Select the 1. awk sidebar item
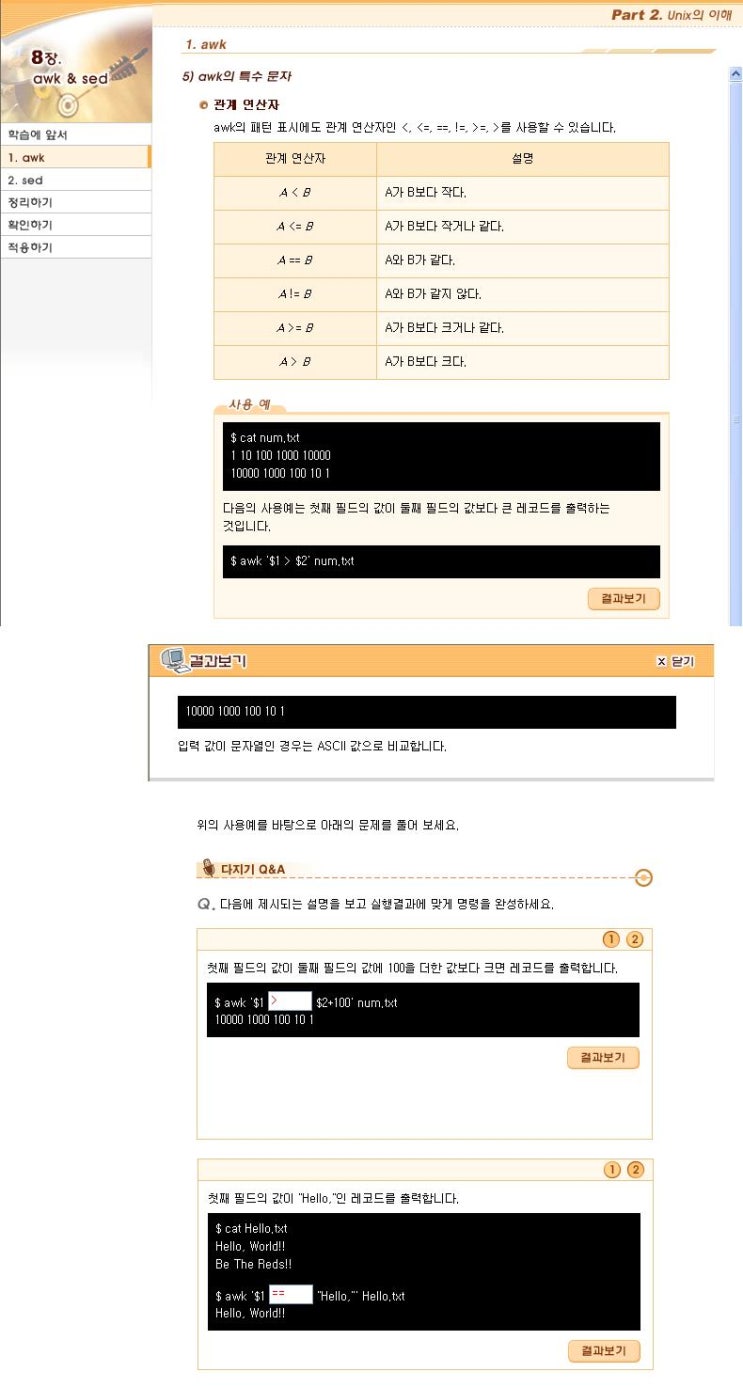Viewport: 743px width, 1387px height. [x=75, y=157]
